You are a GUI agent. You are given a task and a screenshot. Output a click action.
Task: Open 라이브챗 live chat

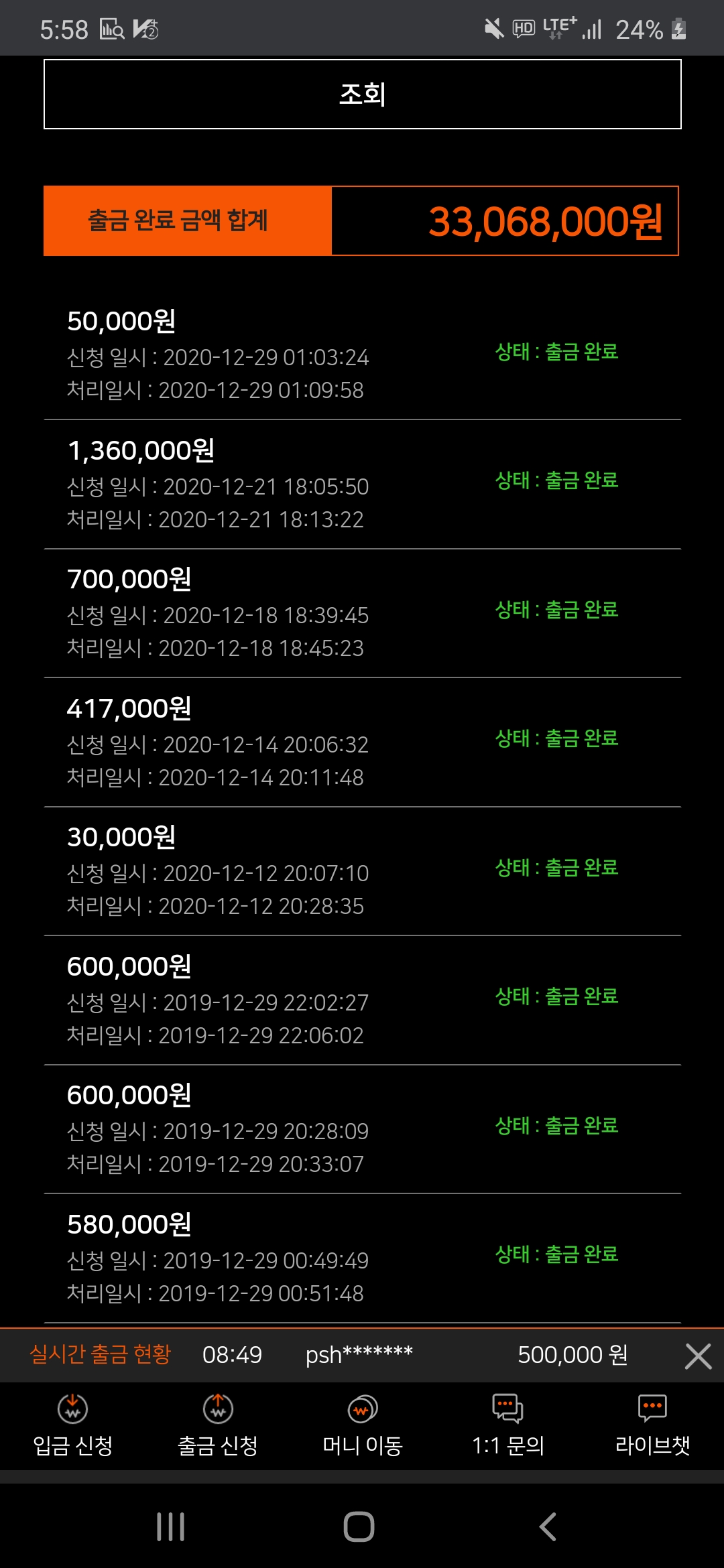click(652, 1425)
